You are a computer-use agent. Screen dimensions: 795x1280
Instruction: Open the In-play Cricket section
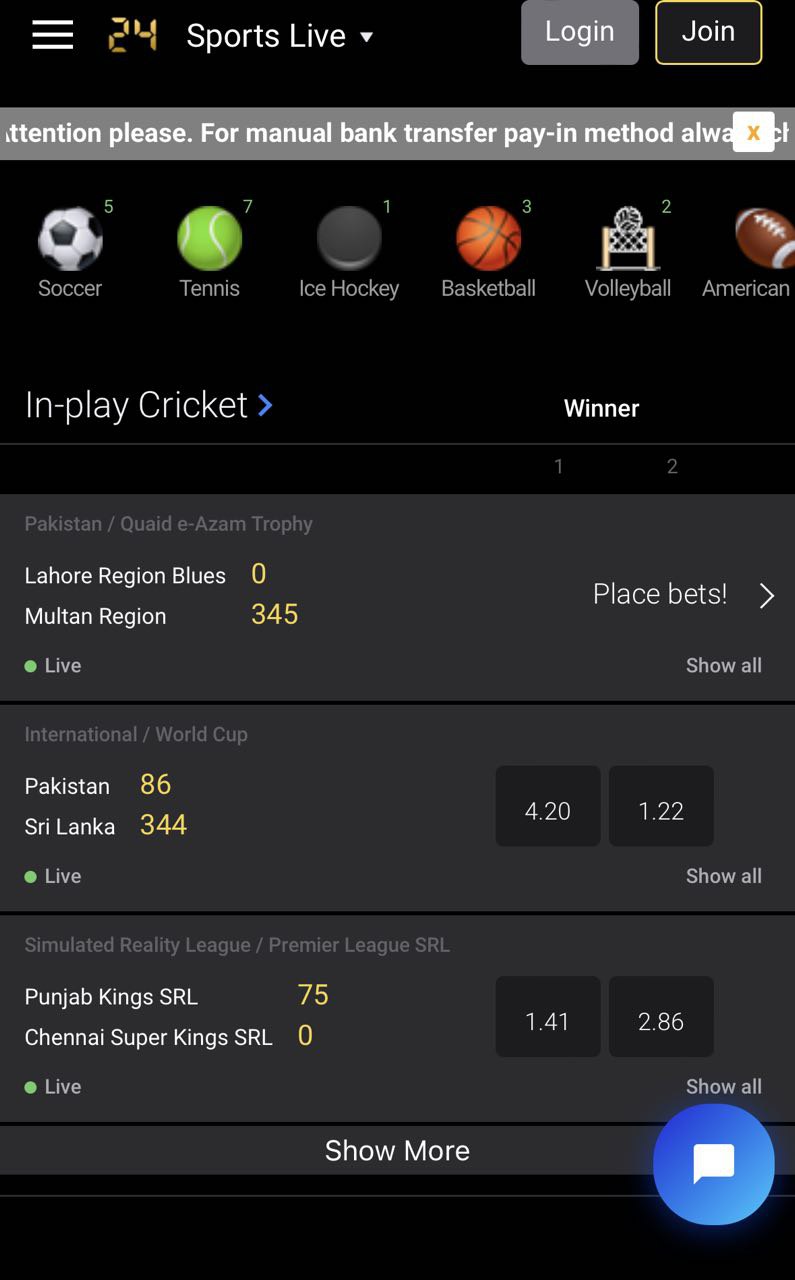[148, 405]
